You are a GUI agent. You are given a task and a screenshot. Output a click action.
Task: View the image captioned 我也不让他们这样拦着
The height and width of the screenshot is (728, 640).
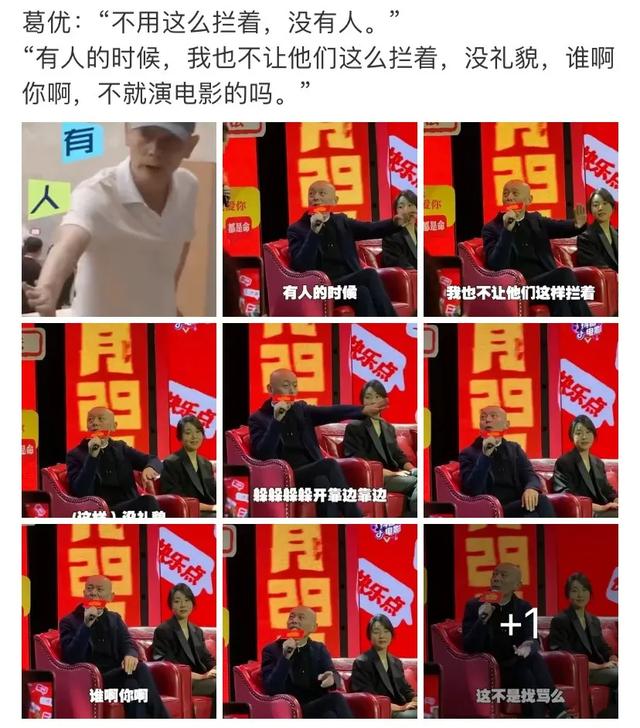(520, 219)
